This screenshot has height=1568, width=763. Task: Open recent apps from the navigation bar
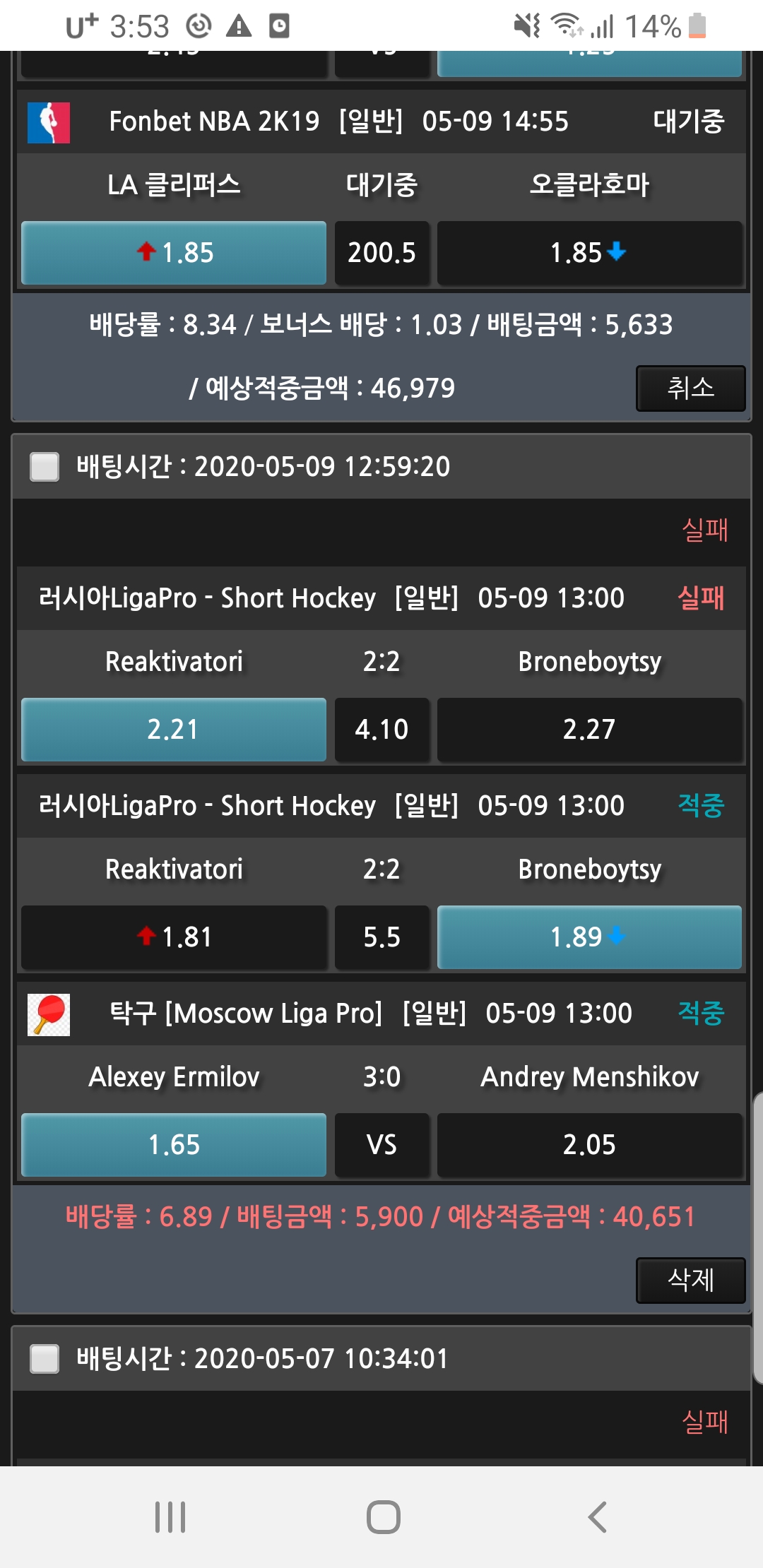(x=170, y=1517)
